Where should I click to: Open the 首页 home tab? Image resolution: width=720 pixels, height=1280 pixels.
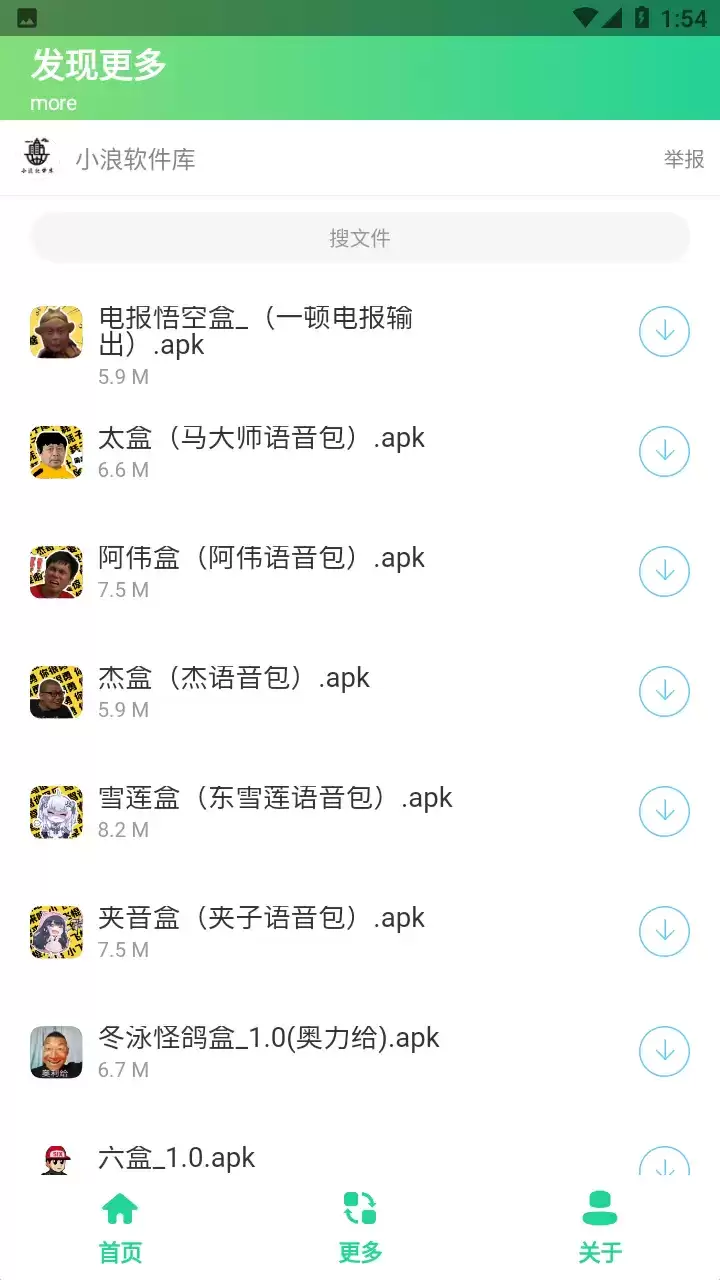[x=120, y=1224]
